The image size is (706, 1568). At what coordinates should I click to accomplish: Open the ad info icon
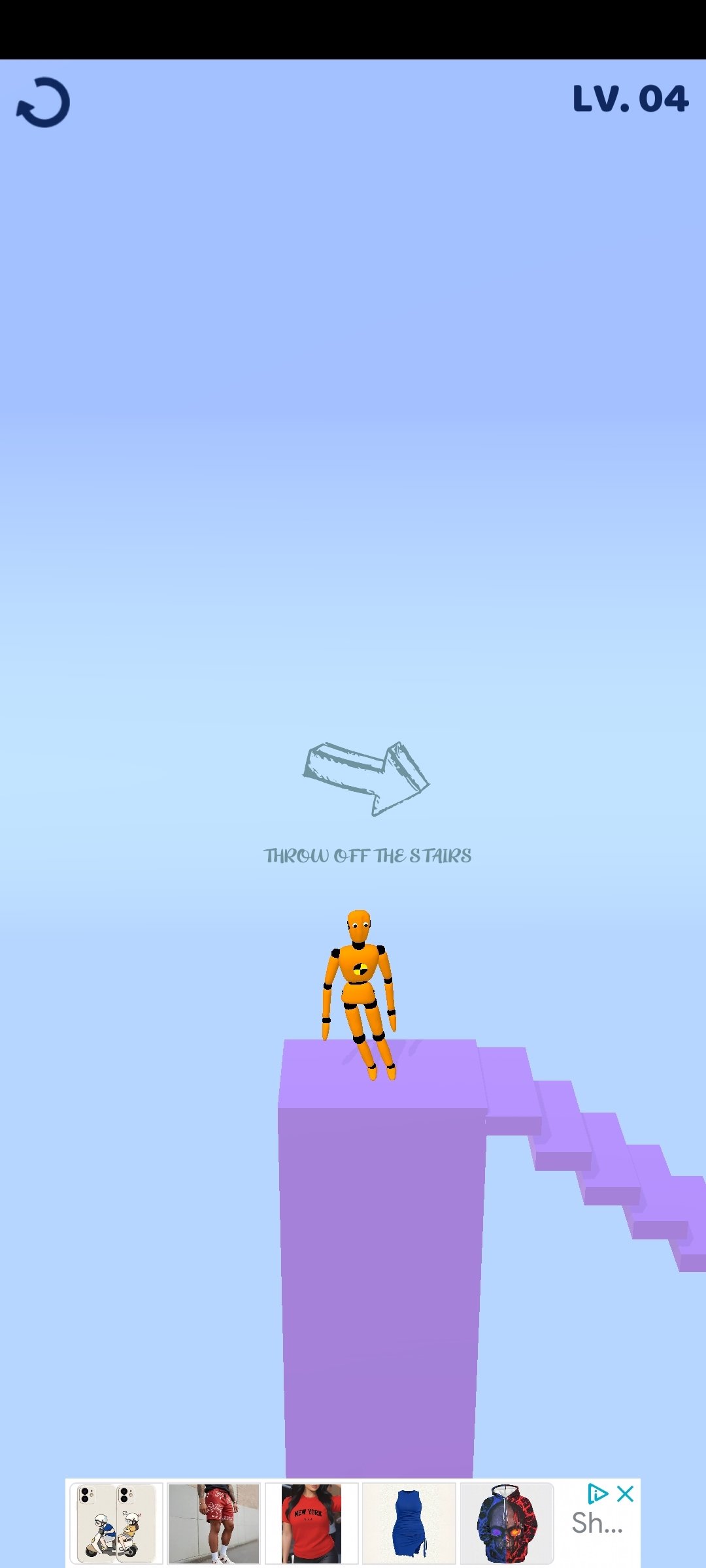(x=597, y=1494)
